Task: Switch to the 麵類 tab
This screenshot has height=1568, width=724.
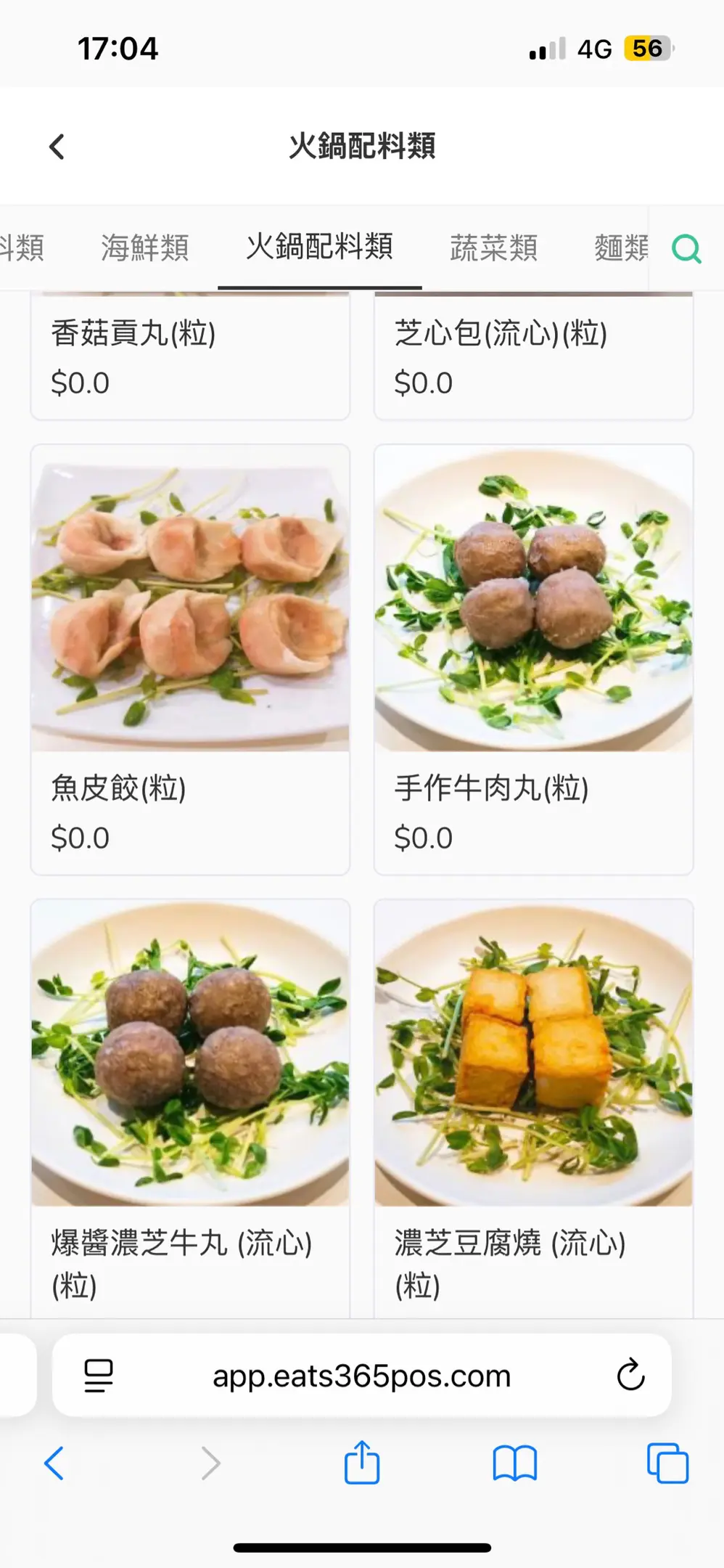Action: 621,248
